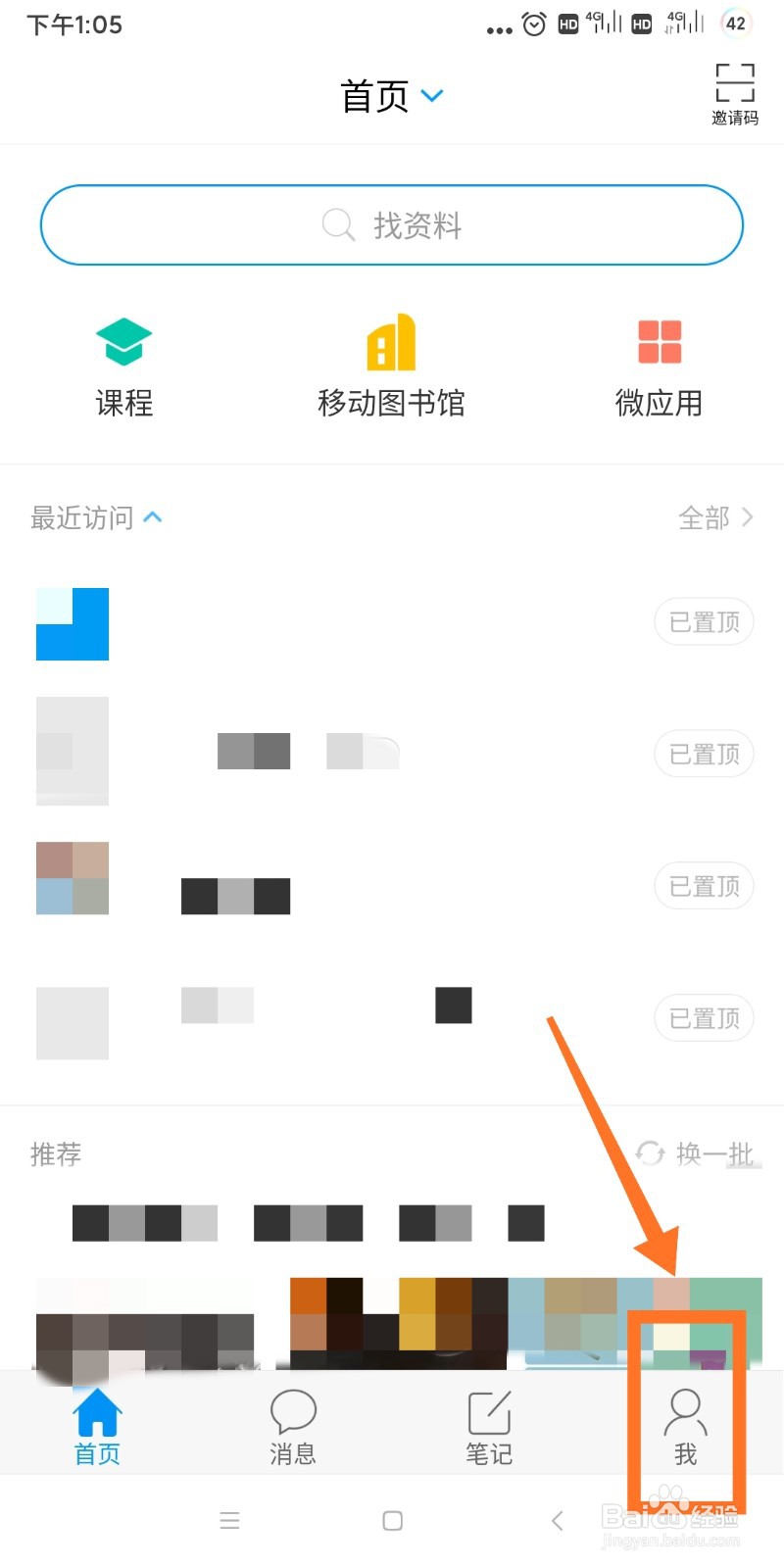Open the 微应用 micro-apps panel
This screenshot has height=1568, width=784.
[659, 365]
